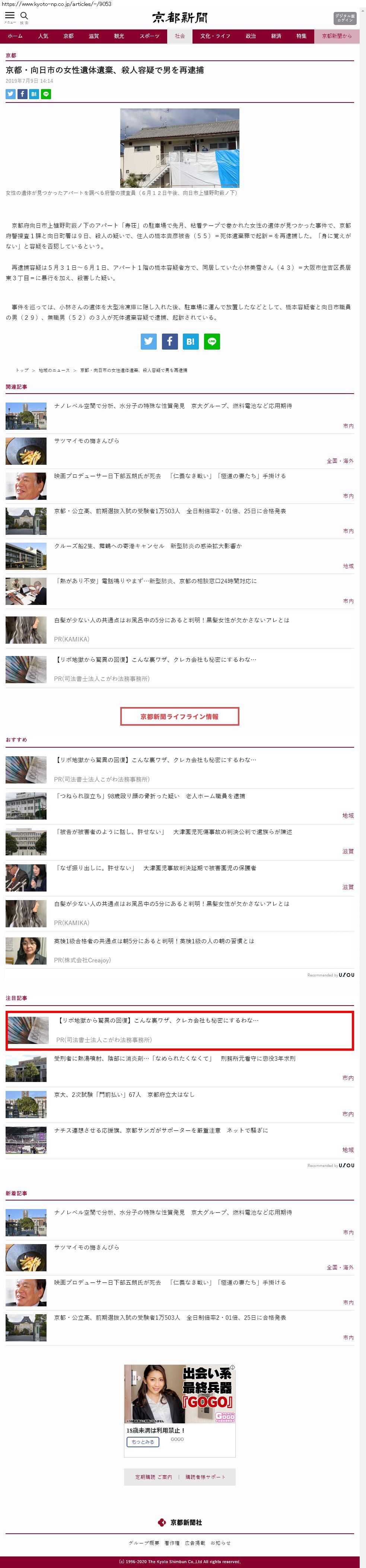This screenshot has width=366, height=1568.
Task: Share via LINE icon under date
Action: coord(46,94)
